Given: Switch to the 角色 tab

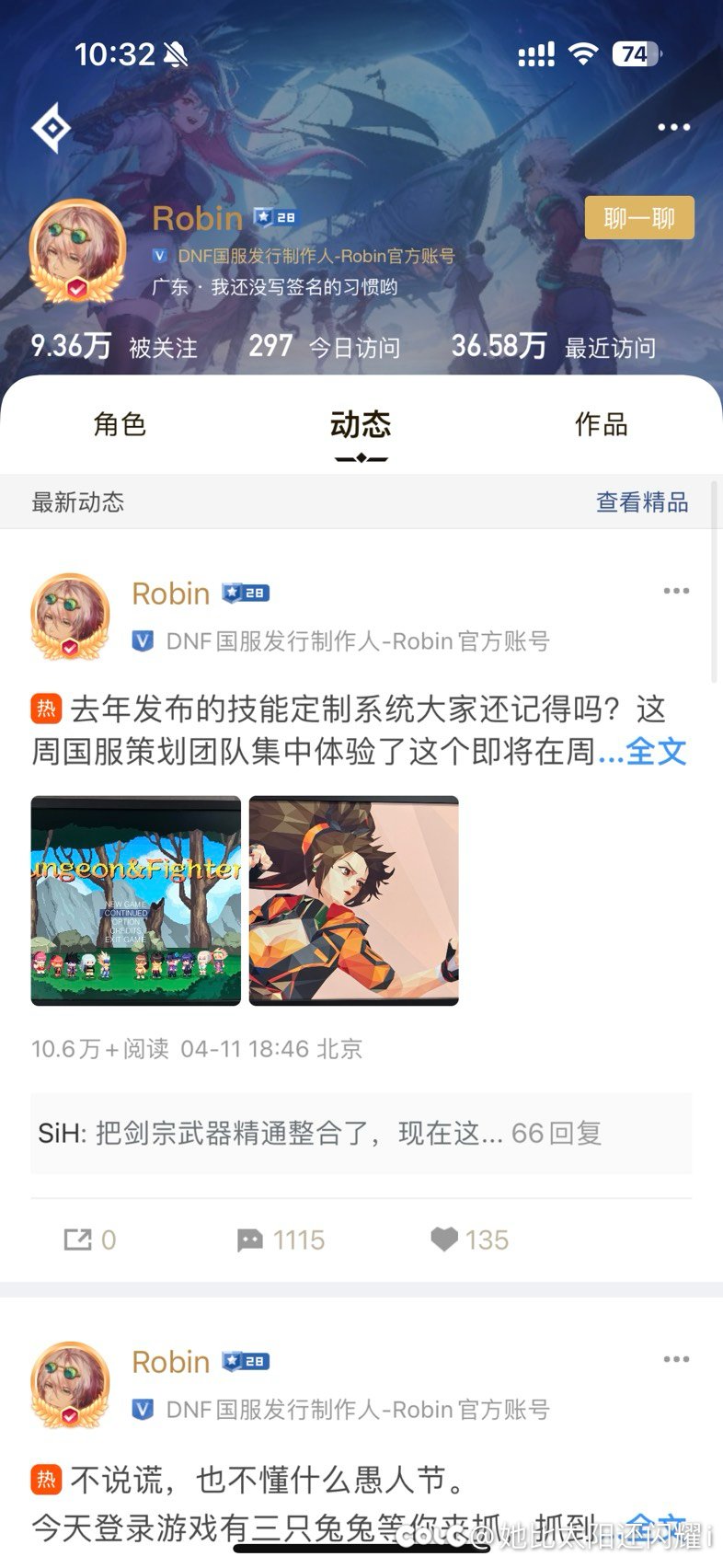Looking at the screenshot, I should click(x=120, y=424).
